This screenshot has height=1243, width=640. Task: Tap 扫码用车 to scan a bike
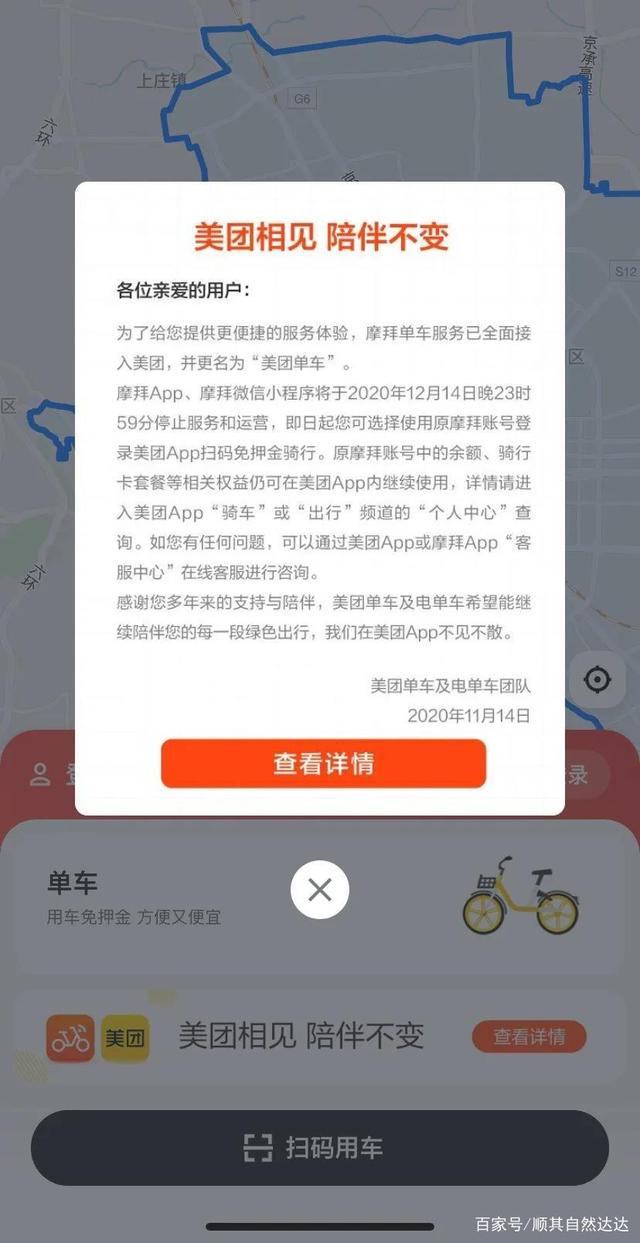pyautogui.click(x=319, y=1147)
